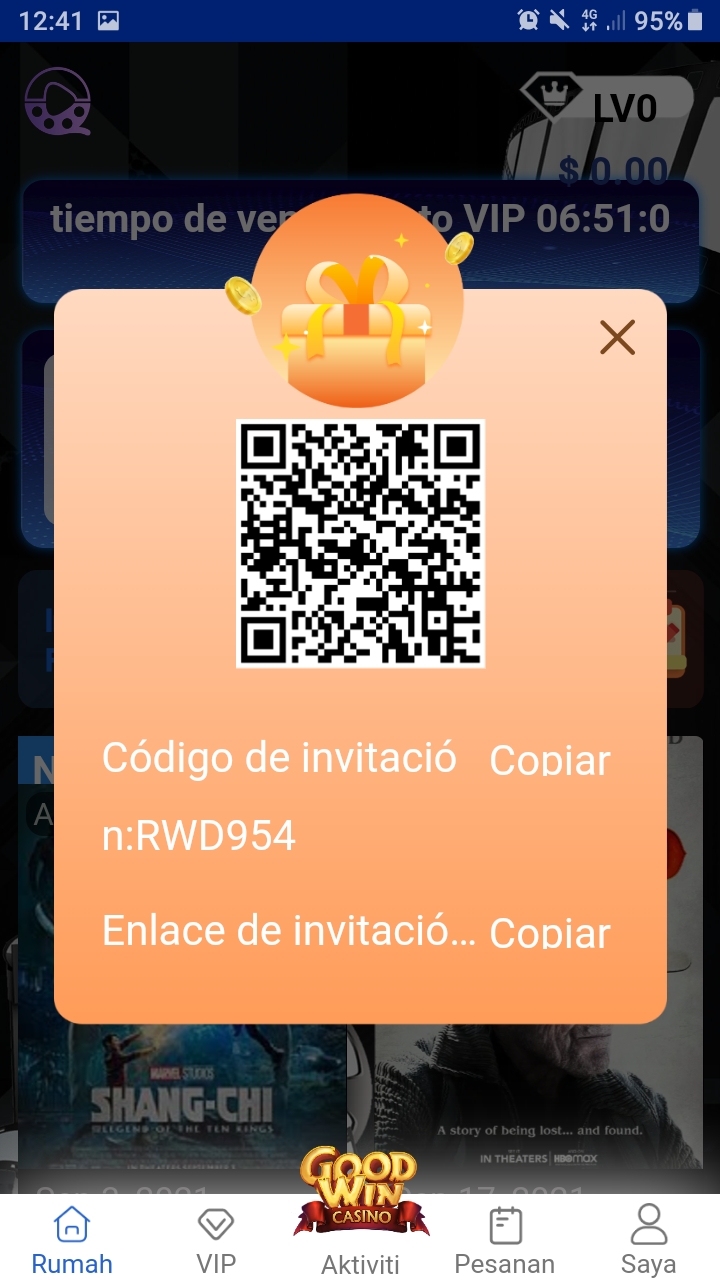Open the Pesanan tab
Image resolution: width=720 pixels, height=1280 pixels.
(x=504, y=1240)
